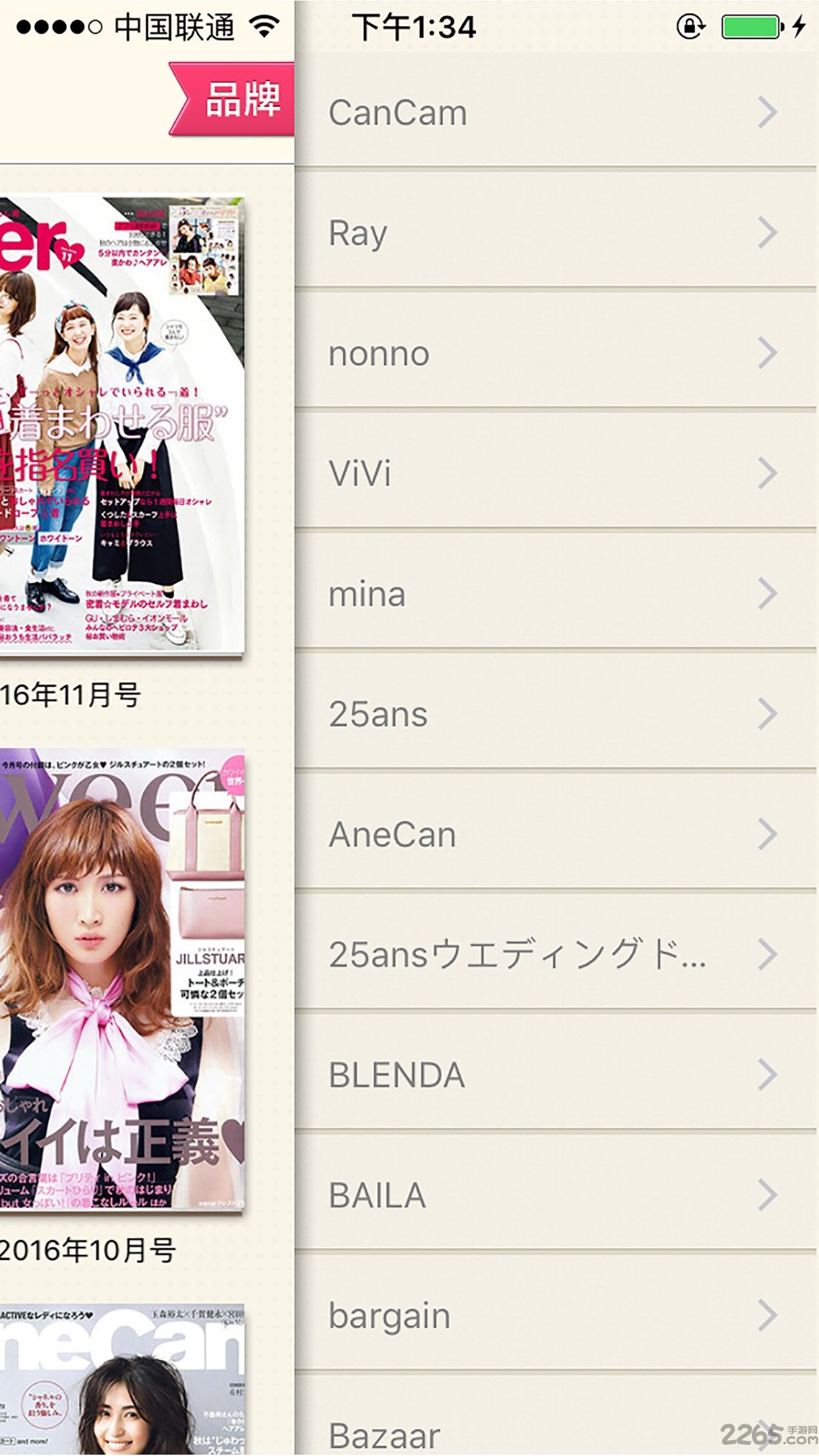
Task: Choose the BLENDA brand
Action: pyautogui.click(x=554, y=1075)
